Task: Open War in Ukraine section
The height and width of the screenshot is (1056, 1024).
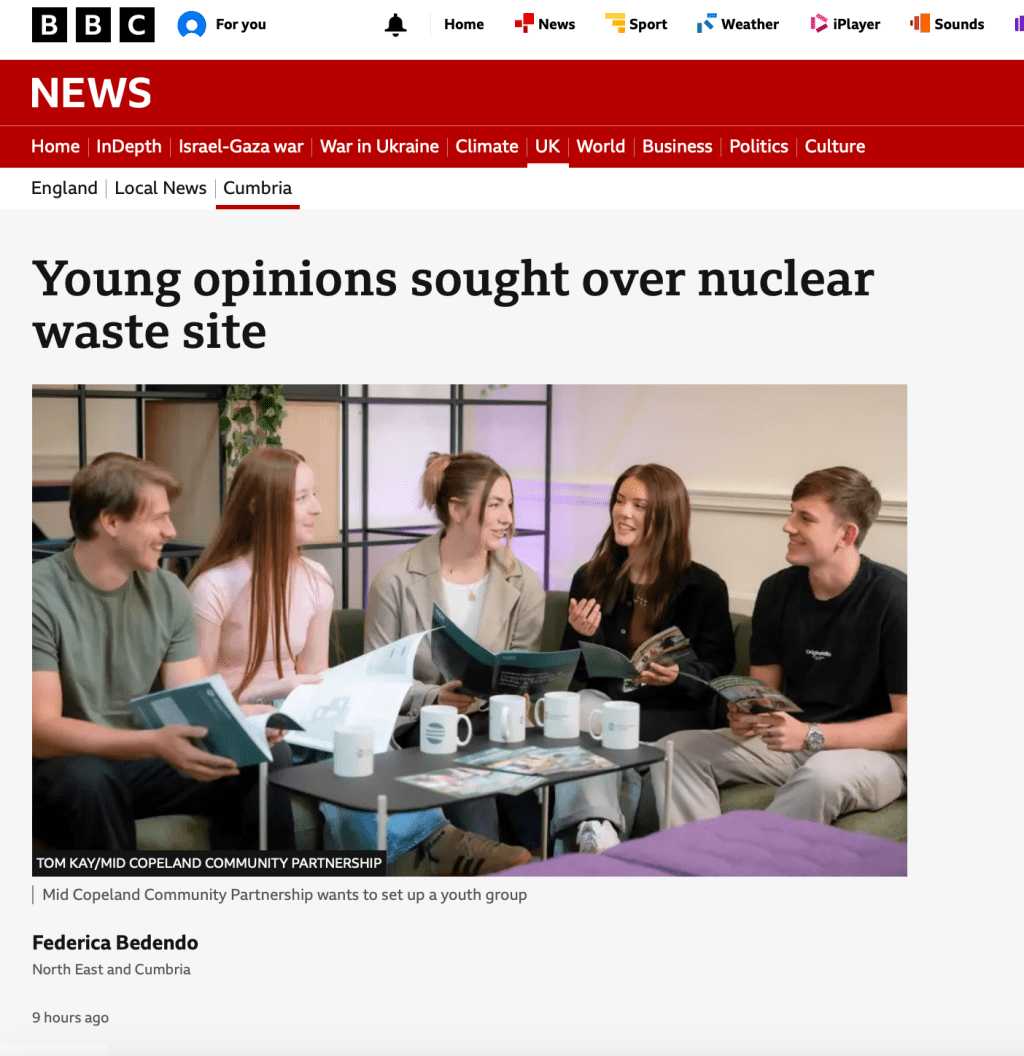Action: 379,146
